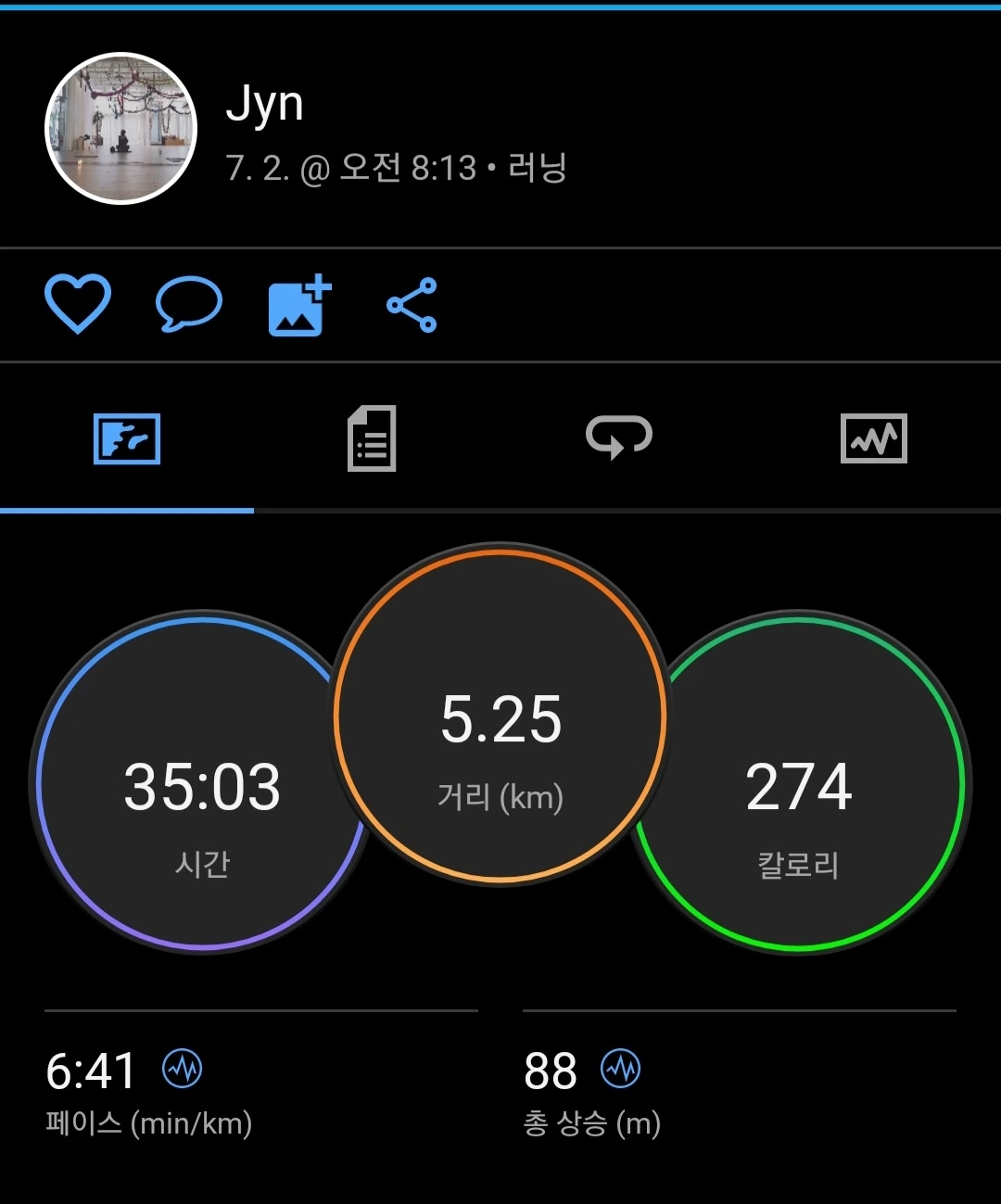Open the laps tab
The width and height of the screenshot is (1001, 1204).
pos(619,437)
